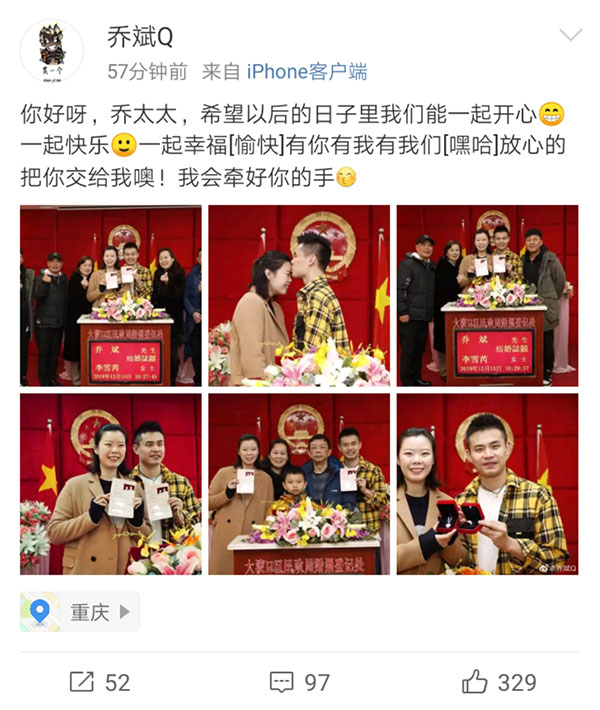Screen dimensions: 600x710
Task: View the kissing couple photo
Action: [x=299, y=295]
